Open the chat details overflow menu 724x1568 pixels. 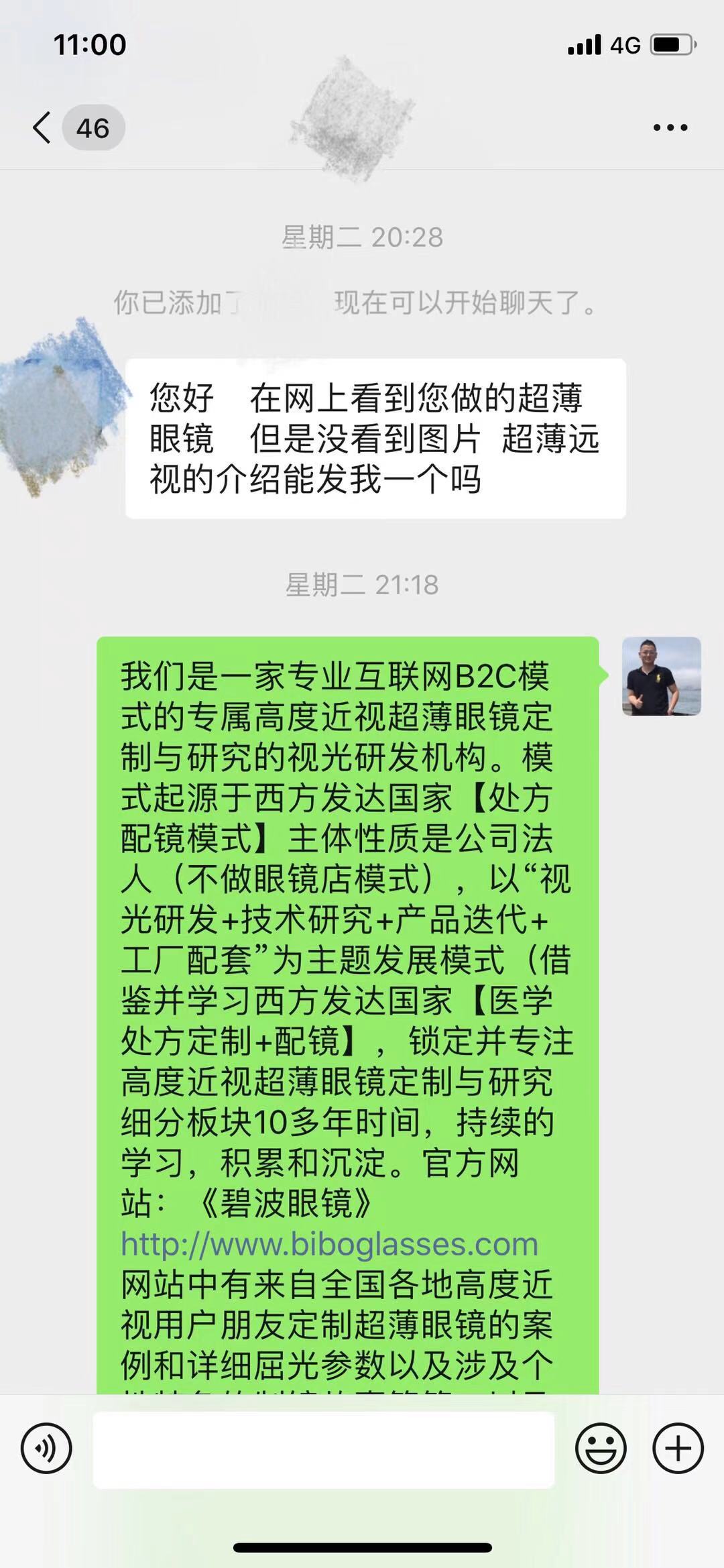tap(670, 127)
